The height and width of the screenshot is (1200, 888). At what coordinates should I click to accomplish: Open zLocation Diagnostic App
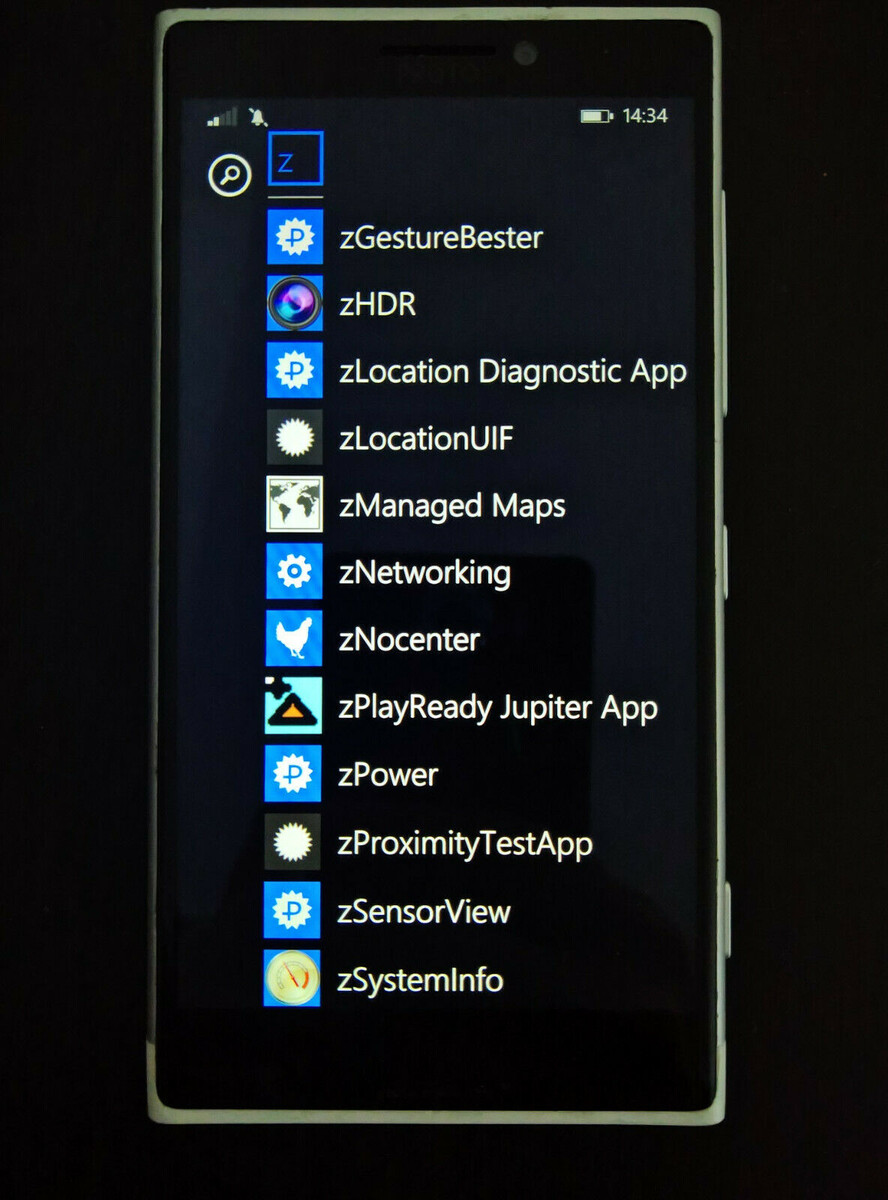512,371
